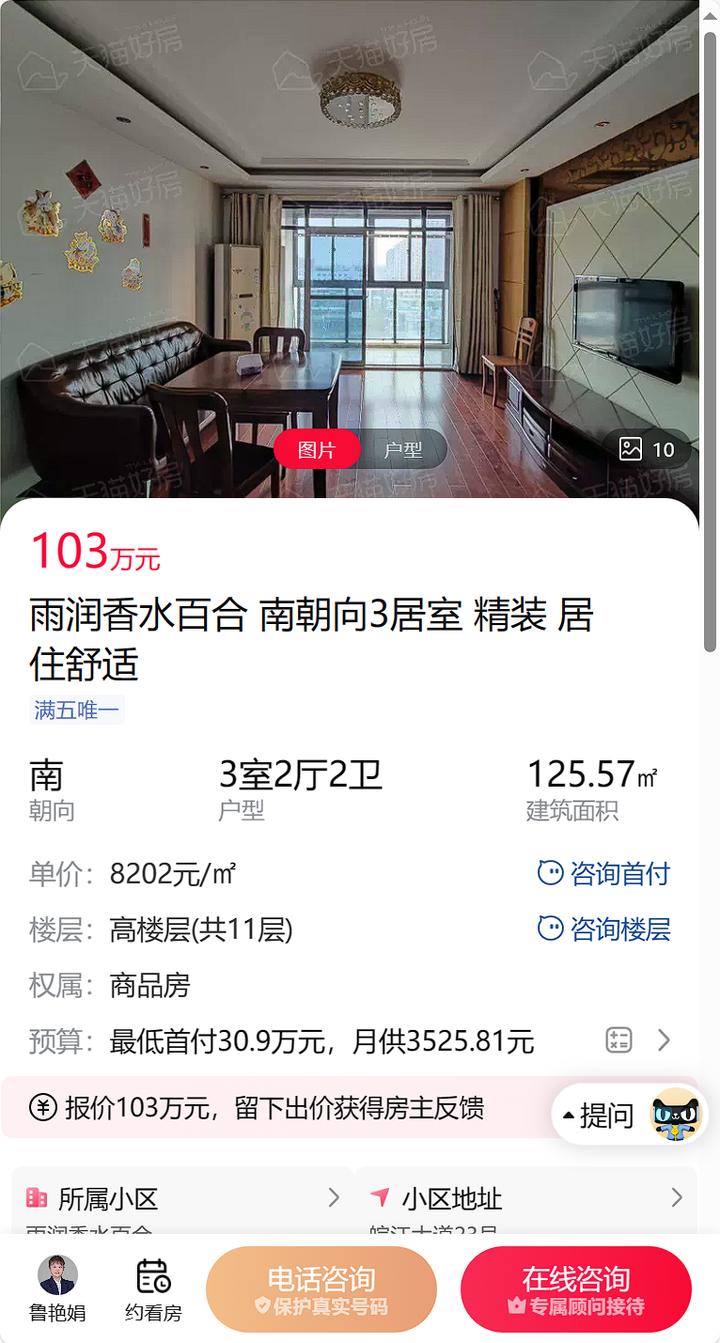Click the ¥ coin icon in the offer banner

pos(41,1108)
